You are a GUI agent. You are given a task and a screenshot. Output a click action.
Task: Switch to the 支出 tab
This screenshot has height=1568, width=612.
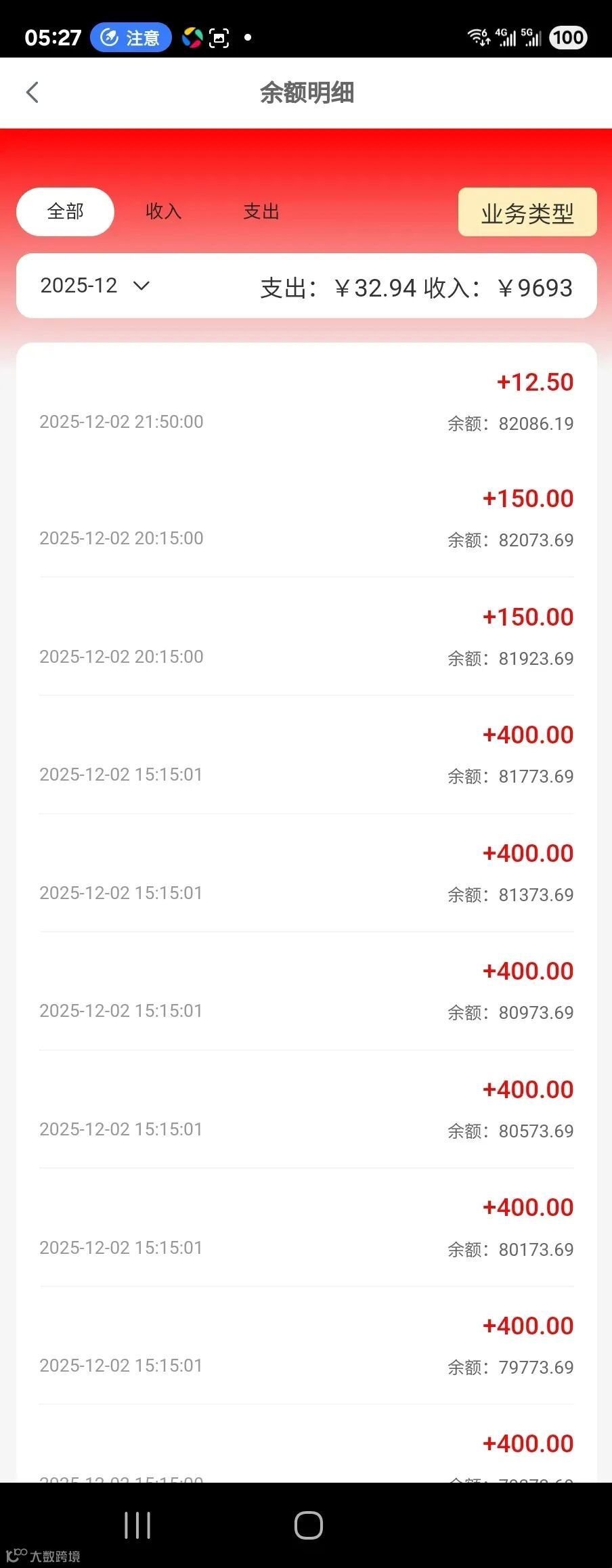(261, 212)
